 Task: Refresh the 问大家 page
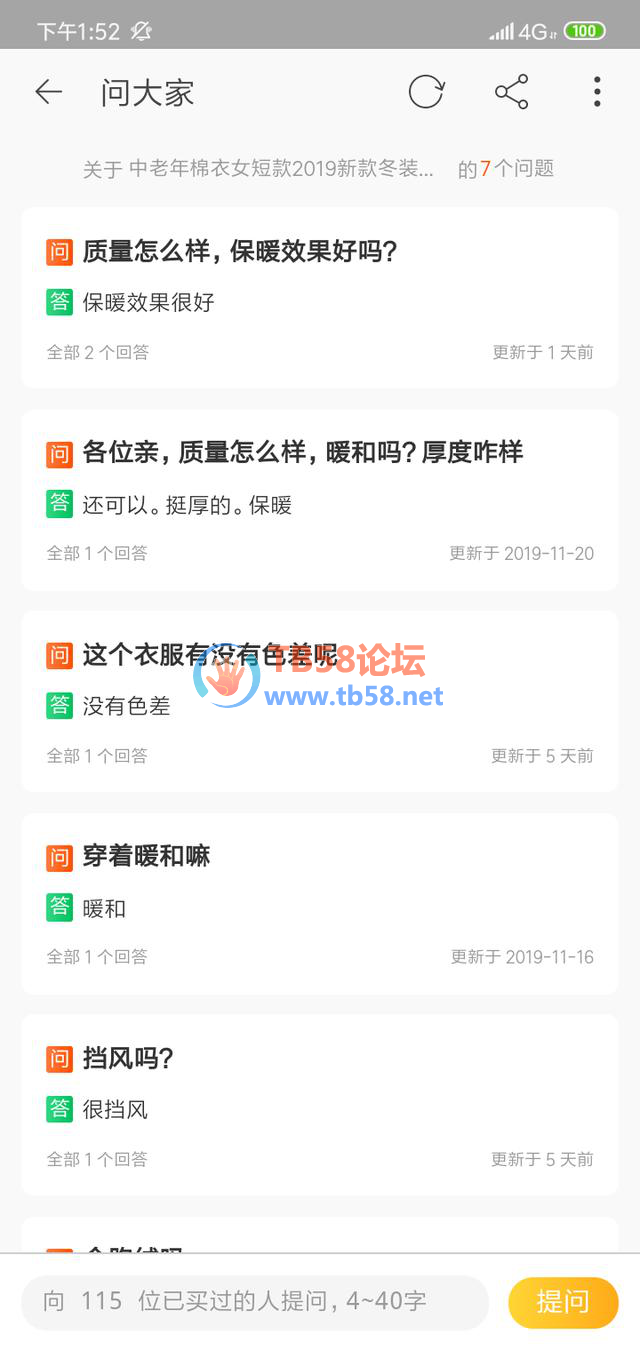point(426,93)
